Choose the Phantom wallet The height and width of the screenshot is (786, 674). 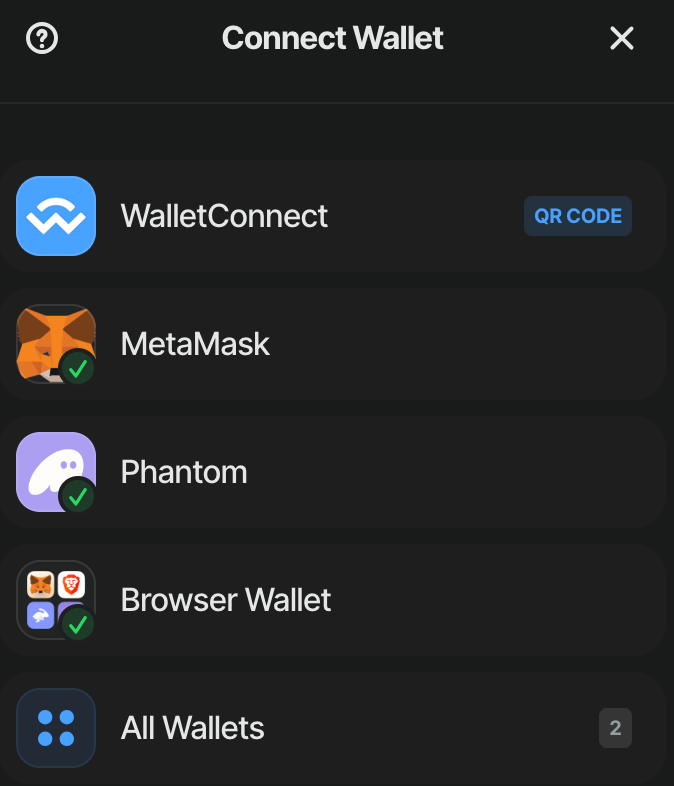tap(332, 472)
